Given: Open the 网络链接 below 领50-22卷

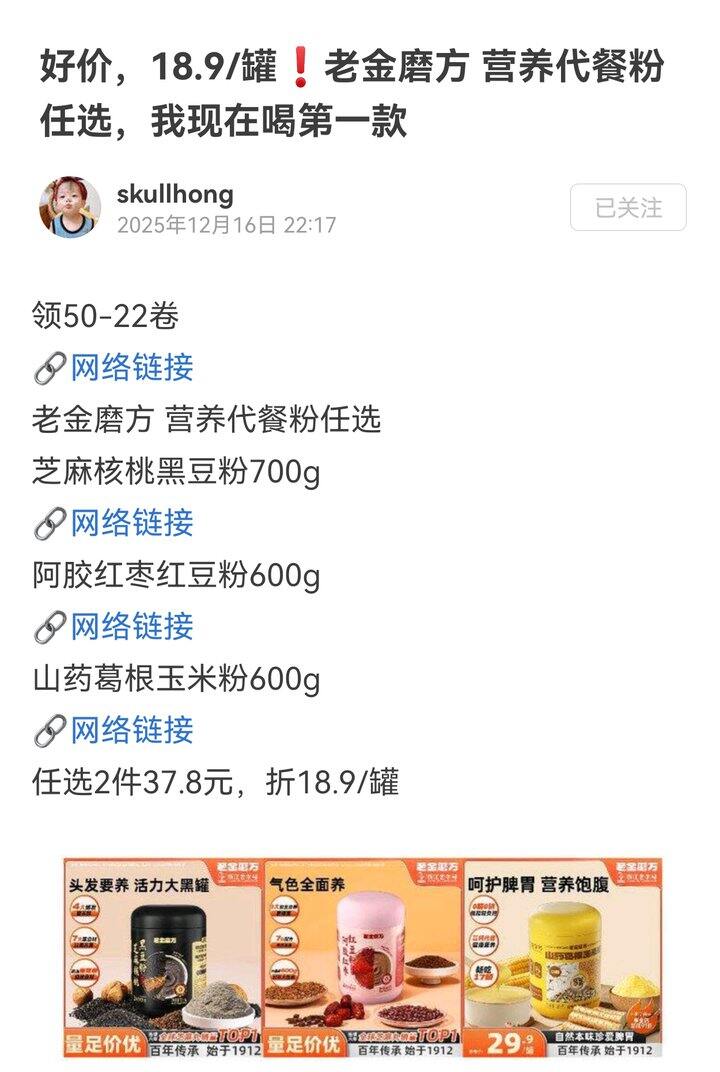Looking at the screenshot, I should pos(131,368).
